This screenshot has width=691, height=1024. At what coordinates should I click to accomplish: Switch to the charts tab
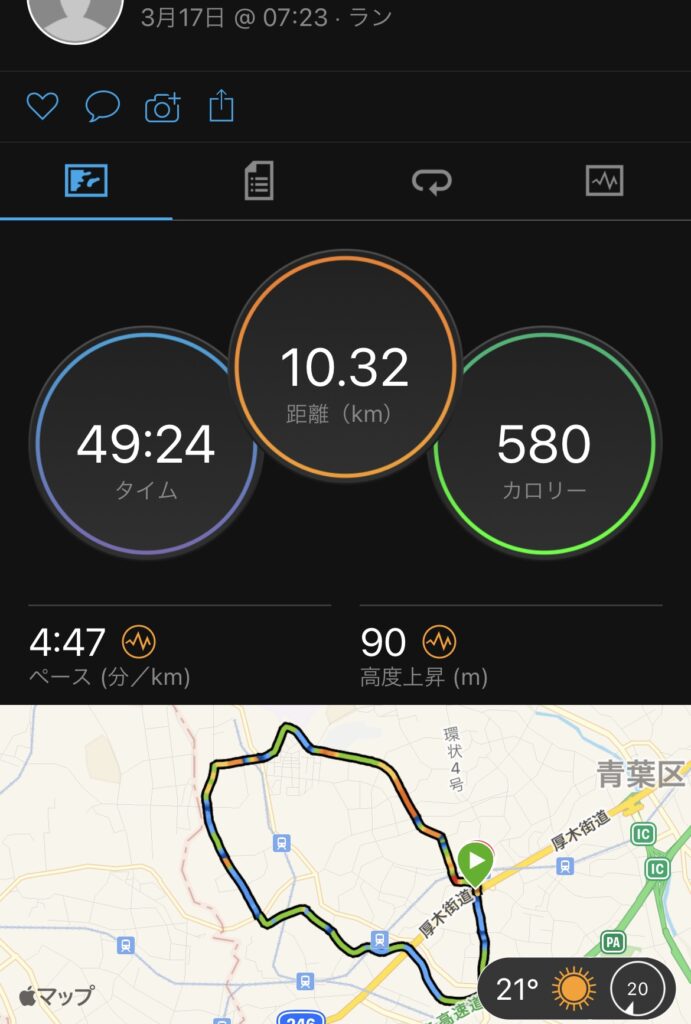point(604,182)
